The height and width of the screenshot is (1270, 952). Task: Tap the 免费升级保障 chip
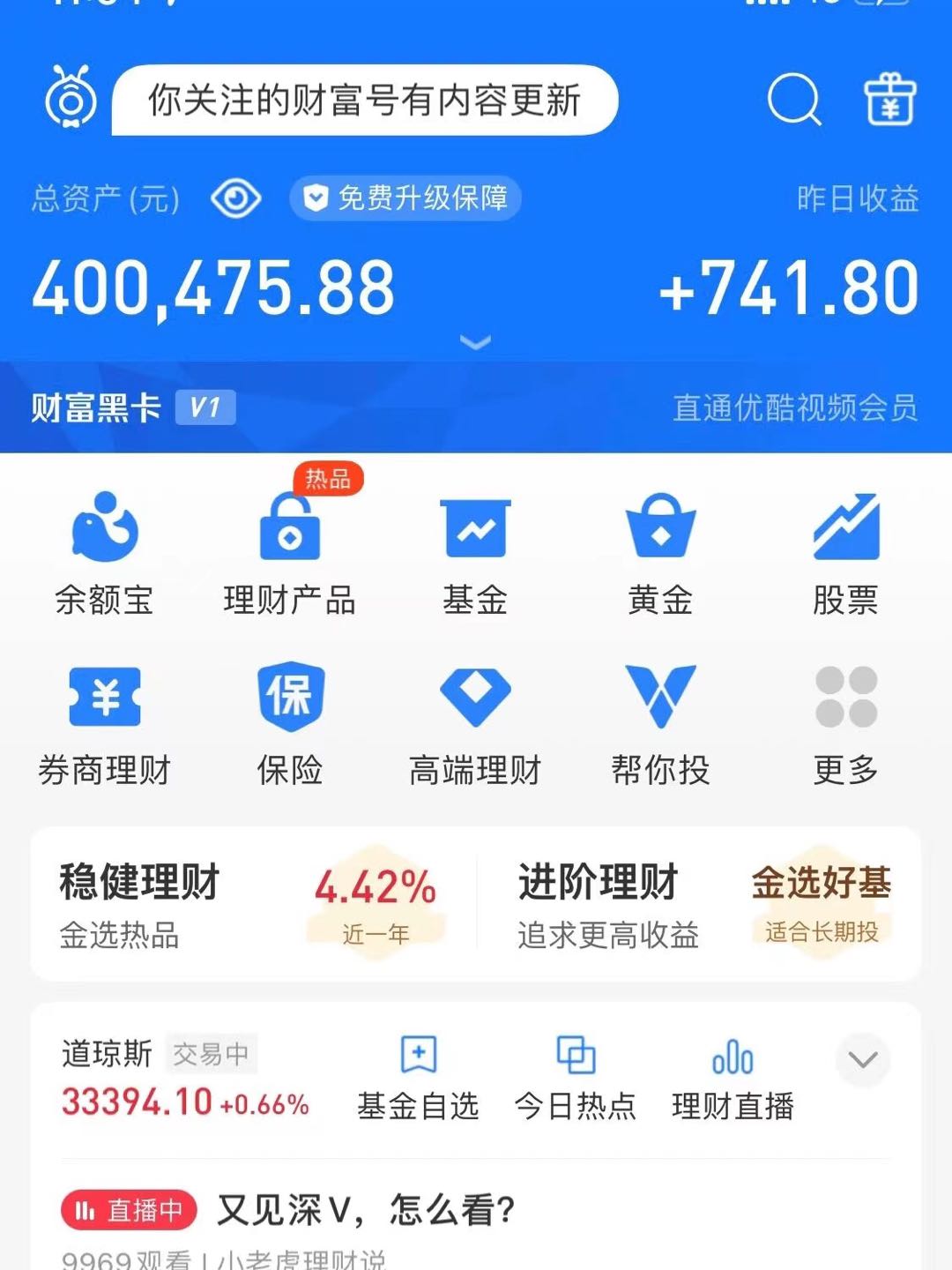[x=406, y=198]
